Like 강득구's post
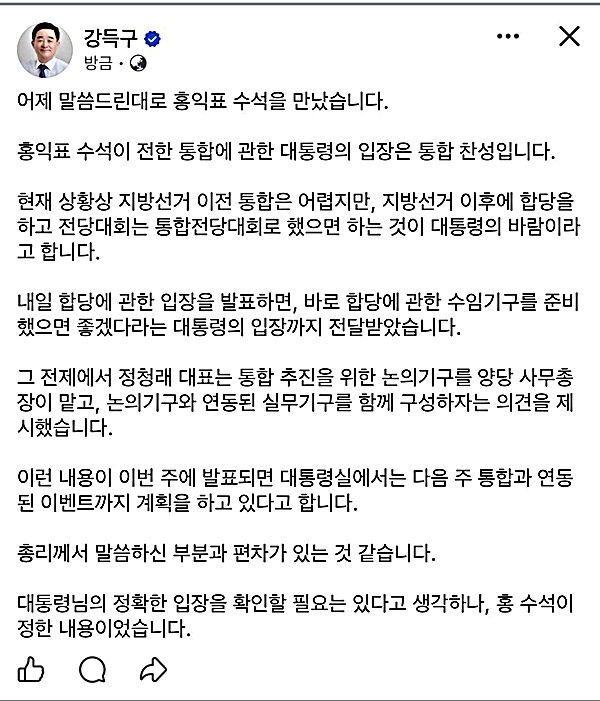 [33, 668]
